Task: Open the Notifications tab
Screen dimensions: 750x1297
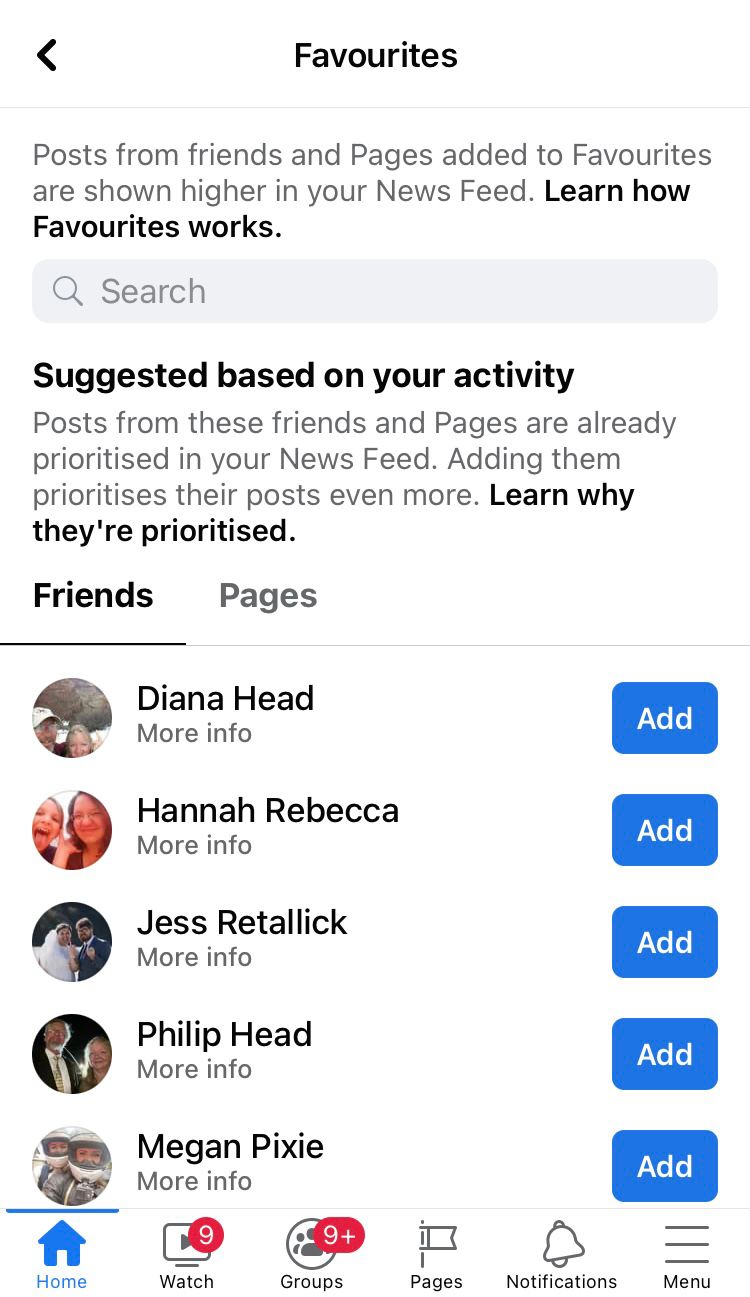Action: (x=562, y=1256)
